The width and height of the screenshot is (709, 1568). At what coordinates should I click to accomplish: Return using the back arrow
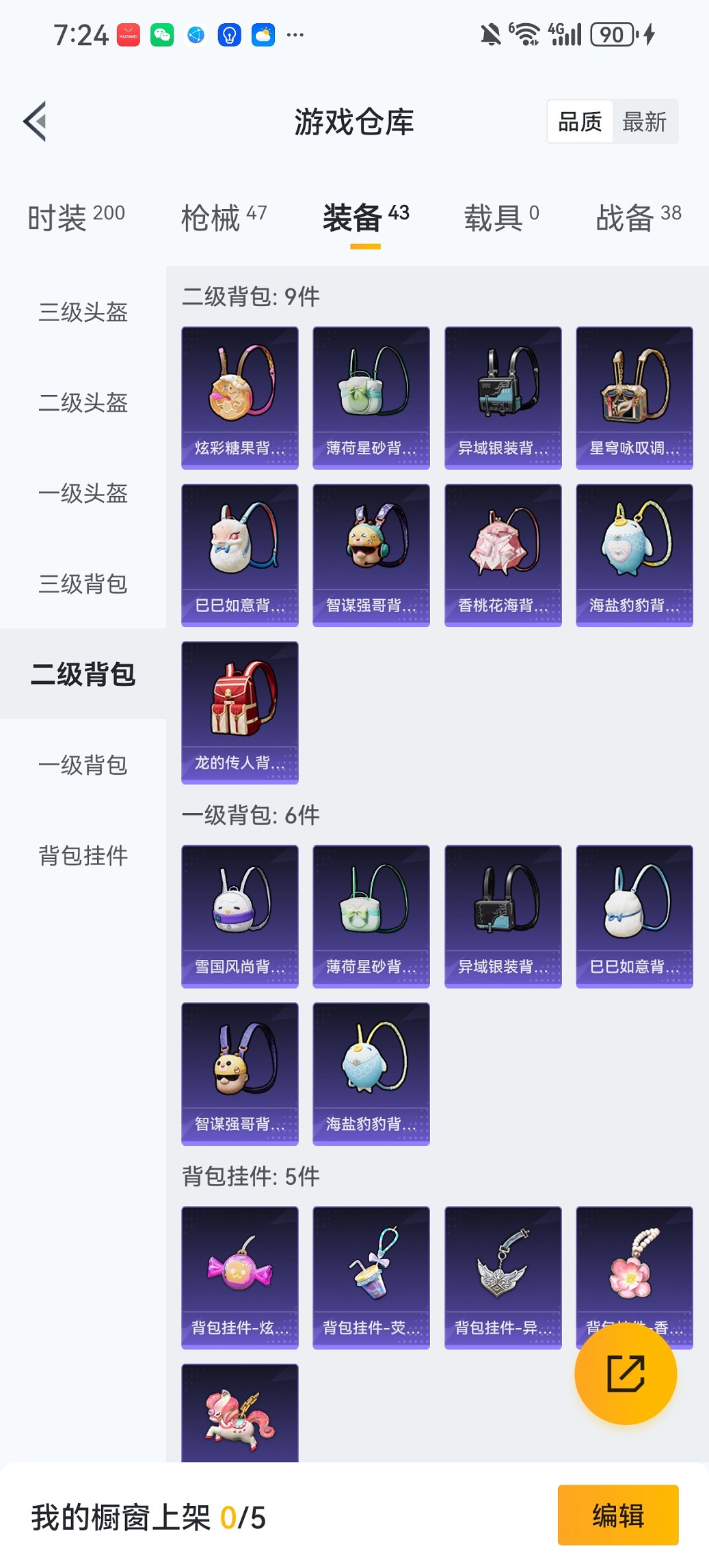[36, 120]
